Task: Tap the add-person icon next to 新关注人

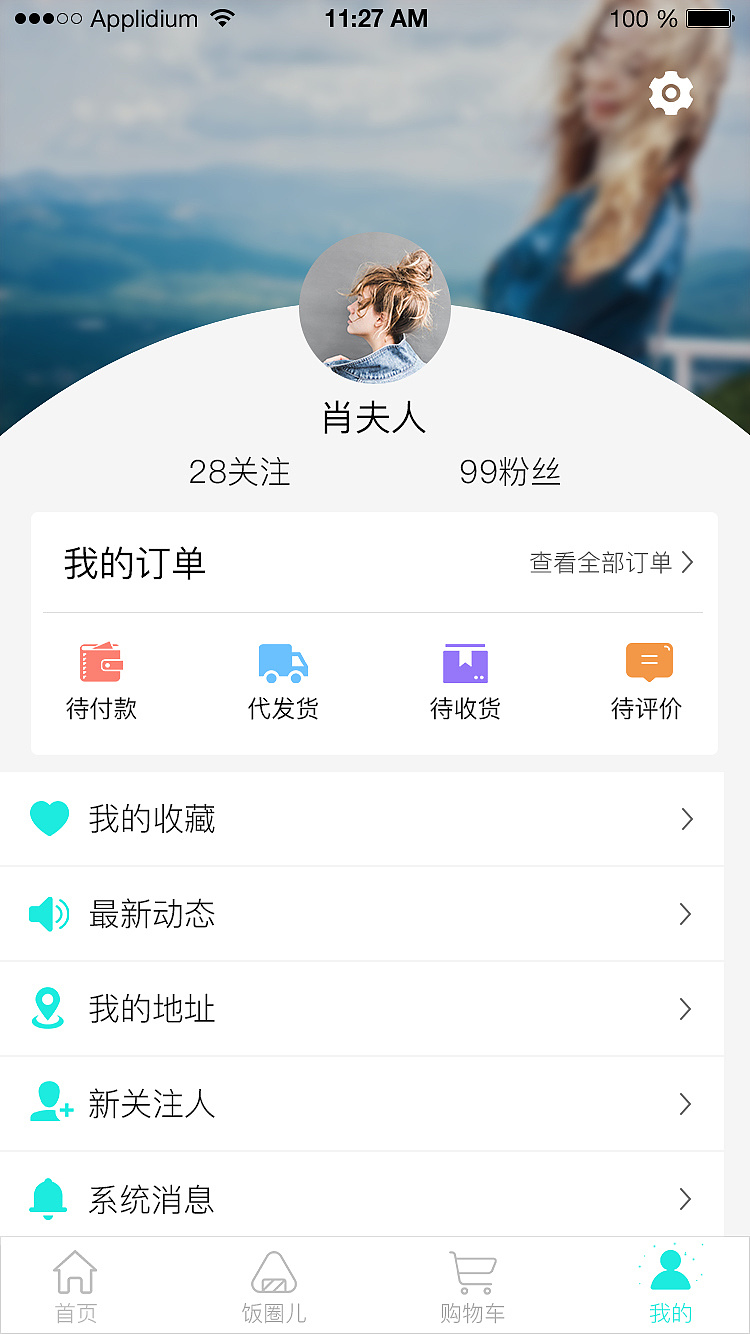Action: pyautogui.click(x=50, y=1104)
